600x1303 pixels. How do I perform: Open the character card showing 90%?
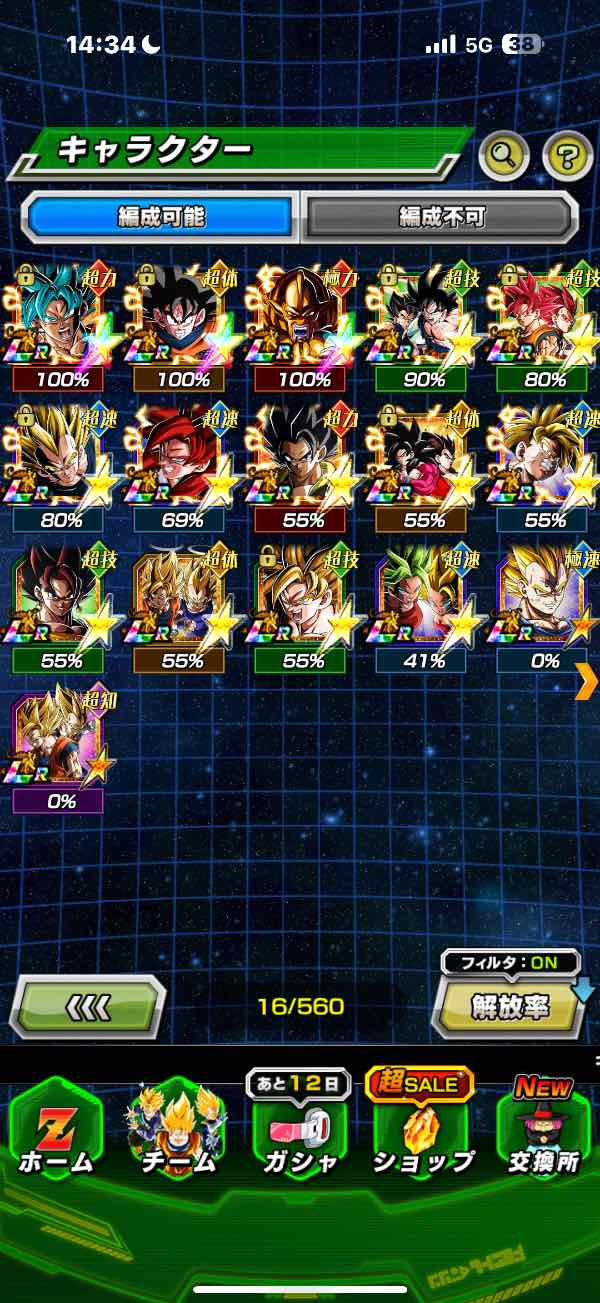pyautogui.click(x=423, y=327)
